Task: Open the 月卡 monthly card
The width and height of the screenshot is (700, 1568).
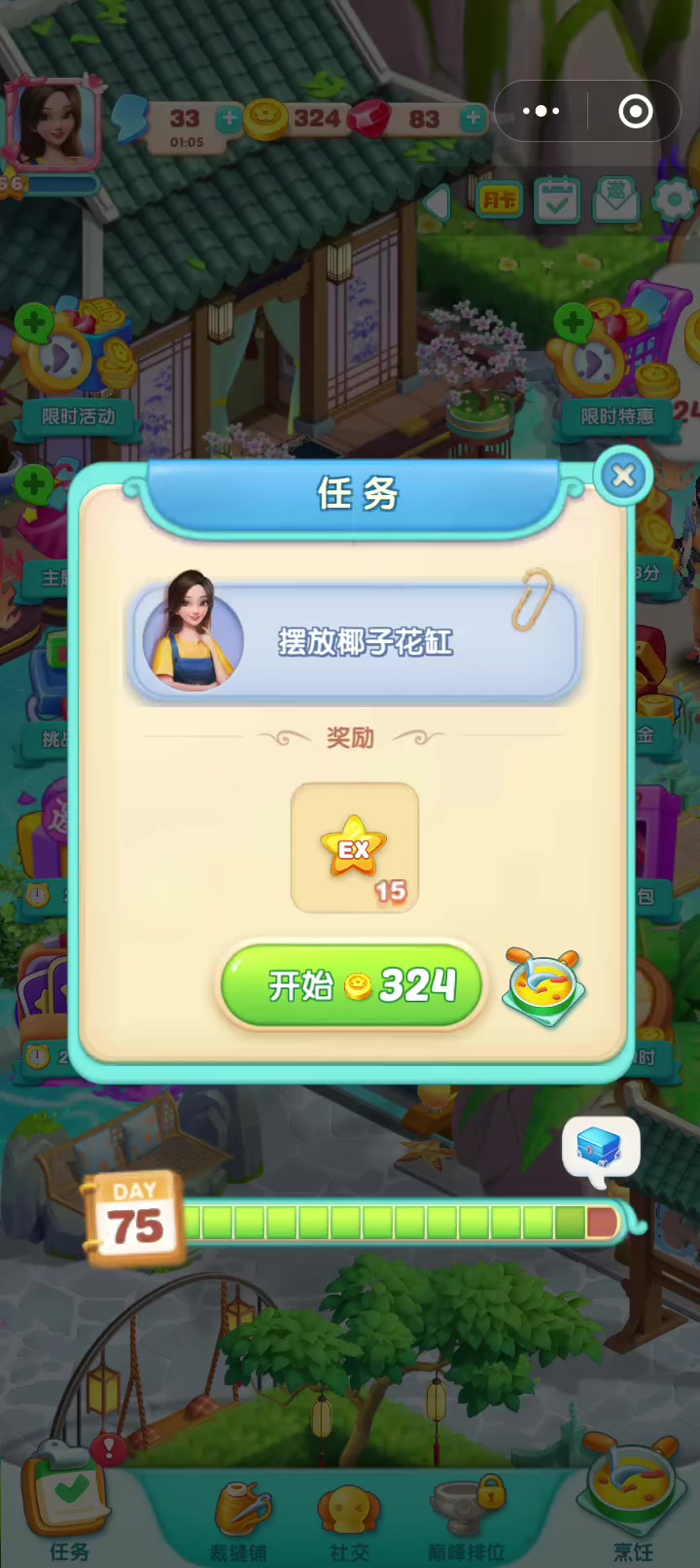Action: pyautogui.click(x=500, y=200)
